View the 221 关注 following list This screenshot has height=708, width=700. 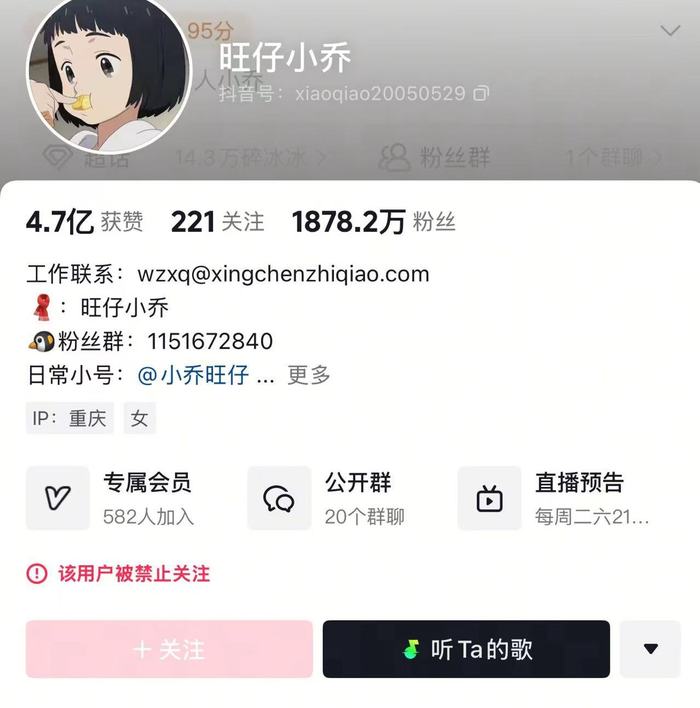pyautogui.click(x=217, y=221)
